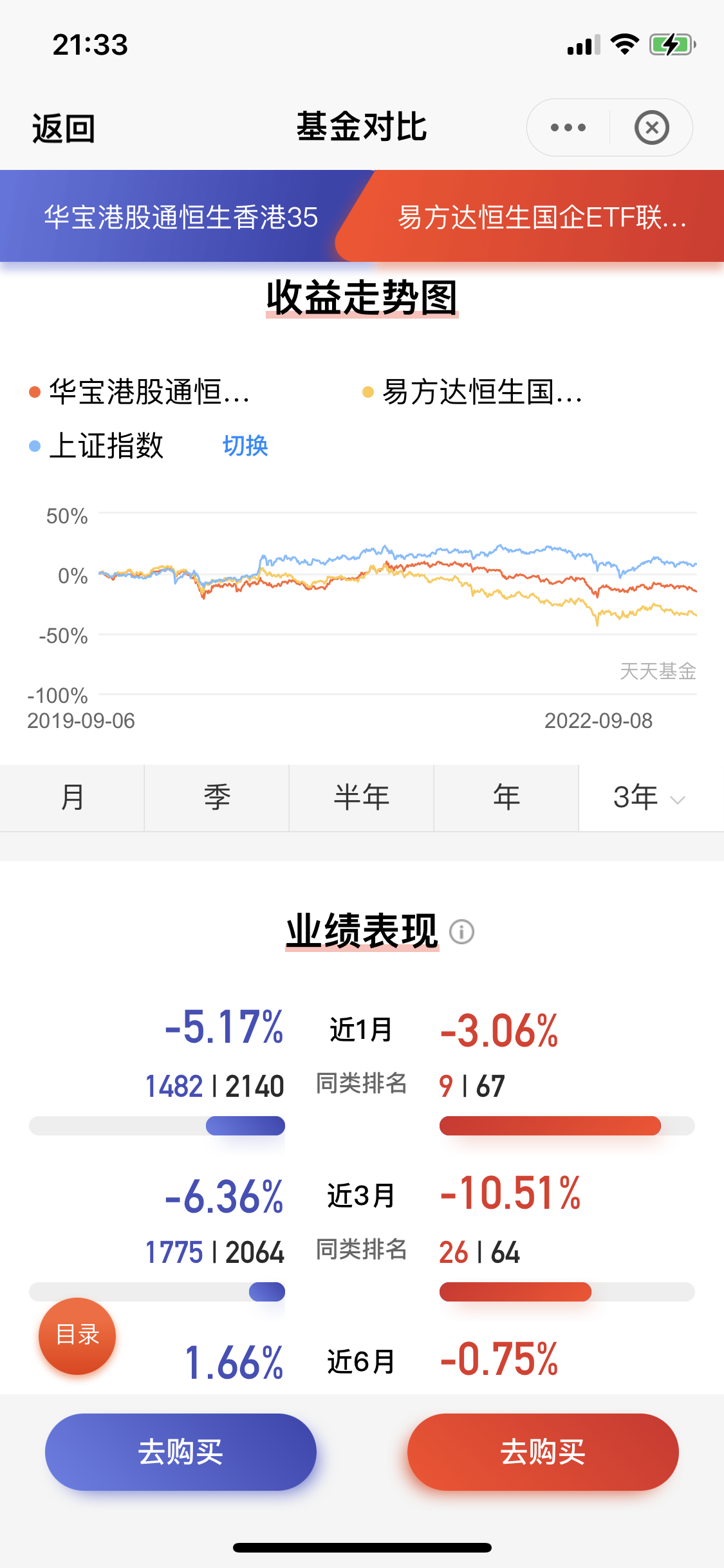Select the 易方达恒生国企ETF联 fund header

[x=542, y=217]
